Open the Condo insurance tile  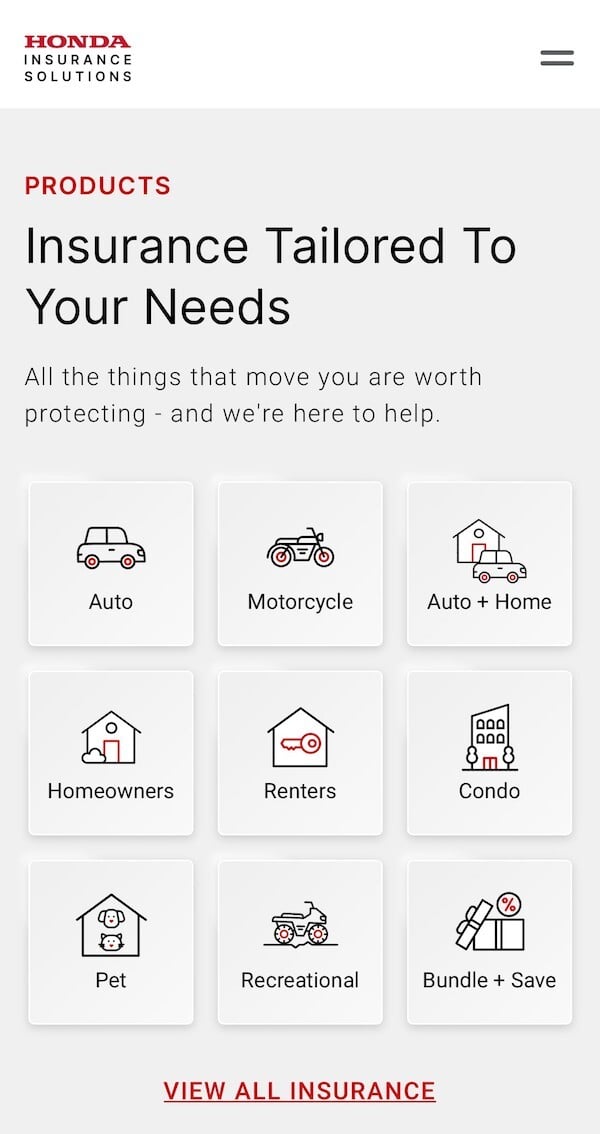(489, 753)
